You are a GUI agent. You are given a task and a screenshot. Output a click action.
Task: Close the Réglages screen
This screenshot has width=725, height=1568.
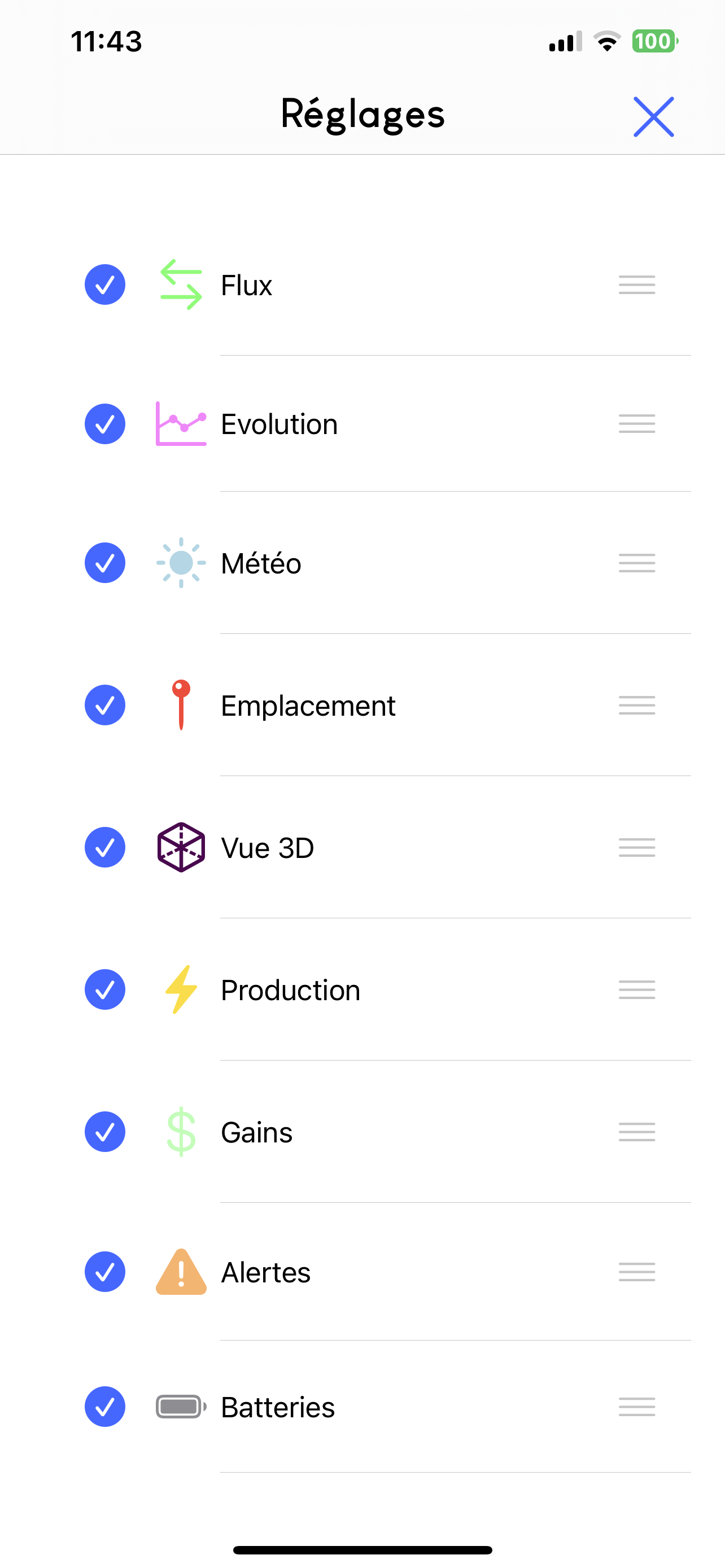click(x=653, y=116)
